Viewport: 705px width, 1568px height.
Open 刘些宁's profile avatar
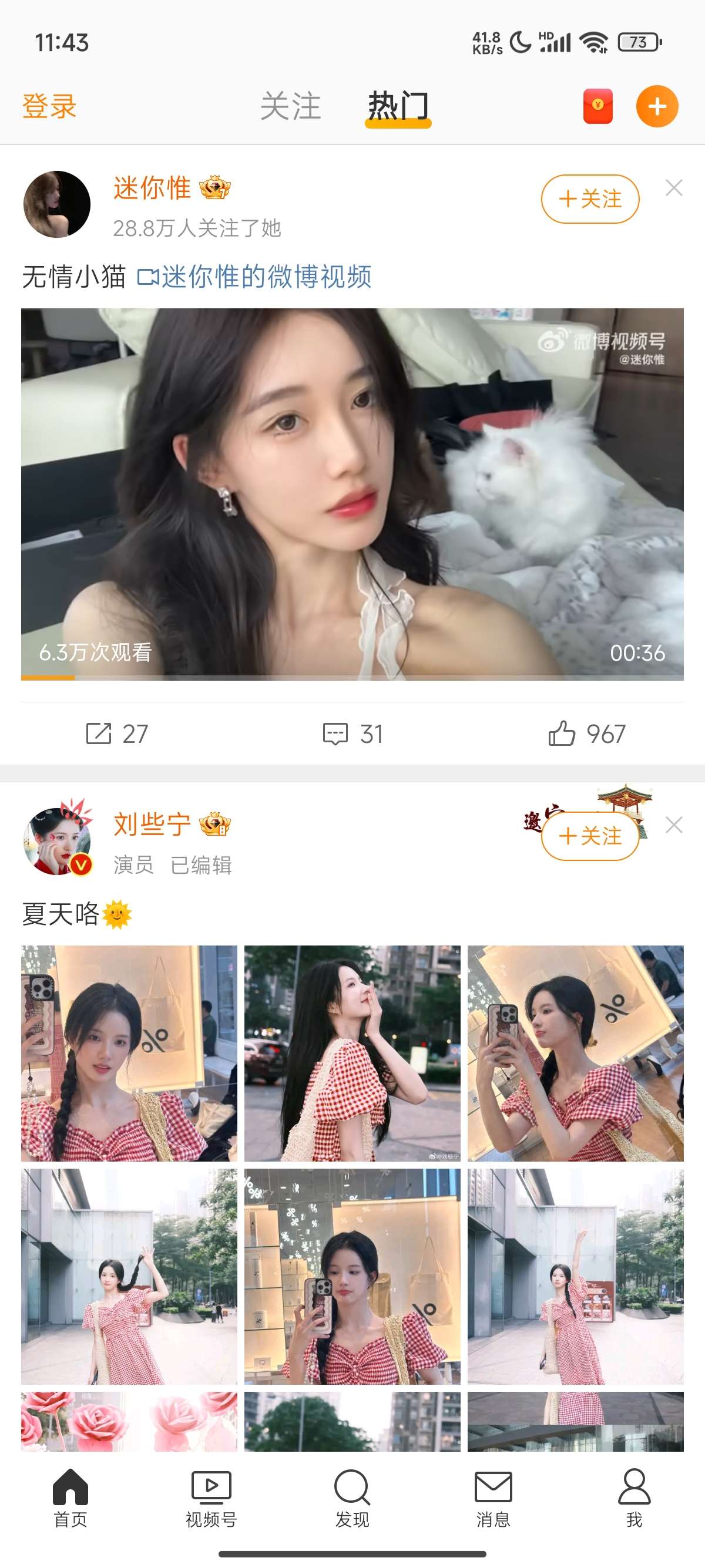(56, 840)
